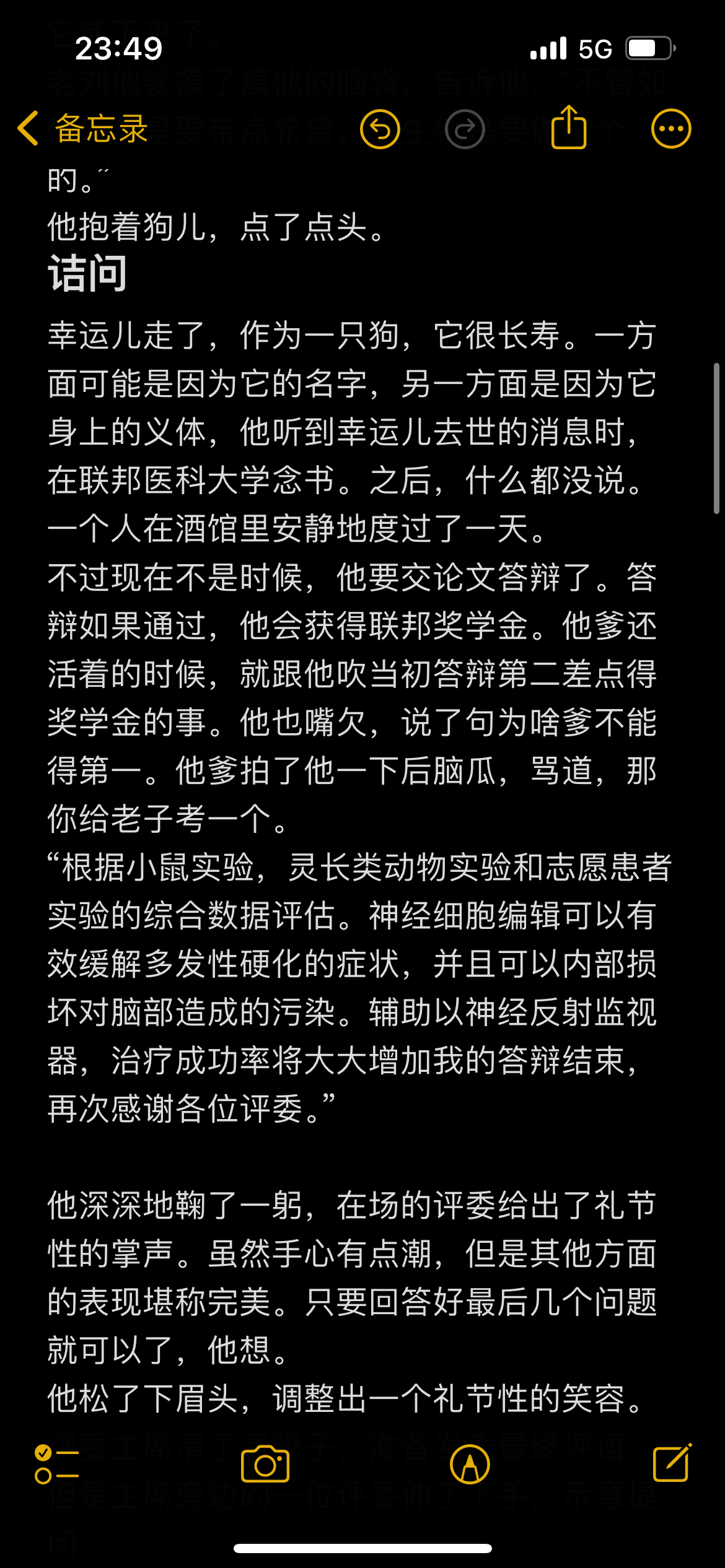This screenshot has height=1568, width=725.
Task: Redo the last edit
Action: coord(465,129)
